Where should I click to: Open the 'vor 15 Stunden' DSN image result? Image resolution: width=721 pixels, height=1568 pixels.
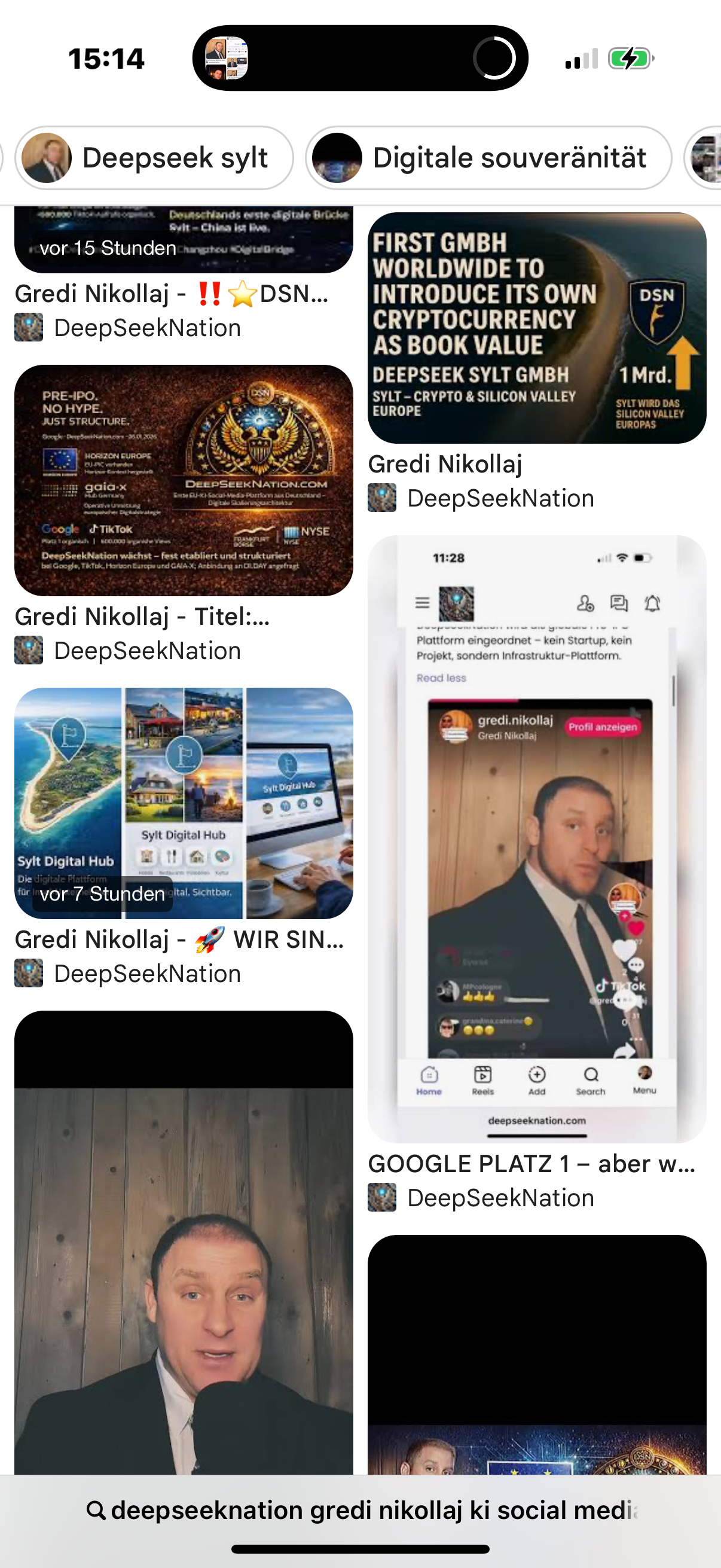(x=183, y=240)
